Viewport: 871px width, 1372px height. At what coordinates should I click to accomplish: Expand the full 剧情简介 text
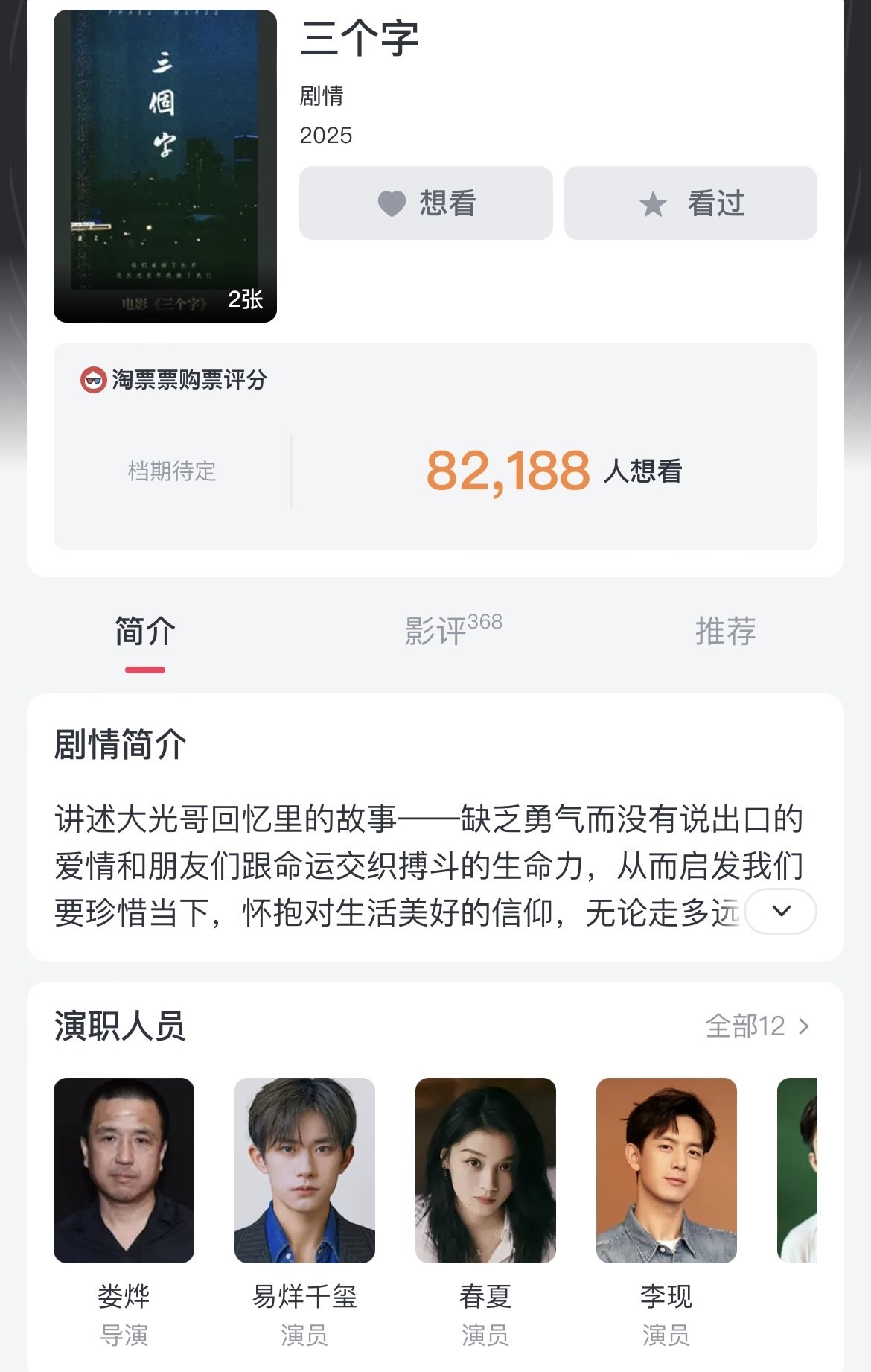coord(780,910)
